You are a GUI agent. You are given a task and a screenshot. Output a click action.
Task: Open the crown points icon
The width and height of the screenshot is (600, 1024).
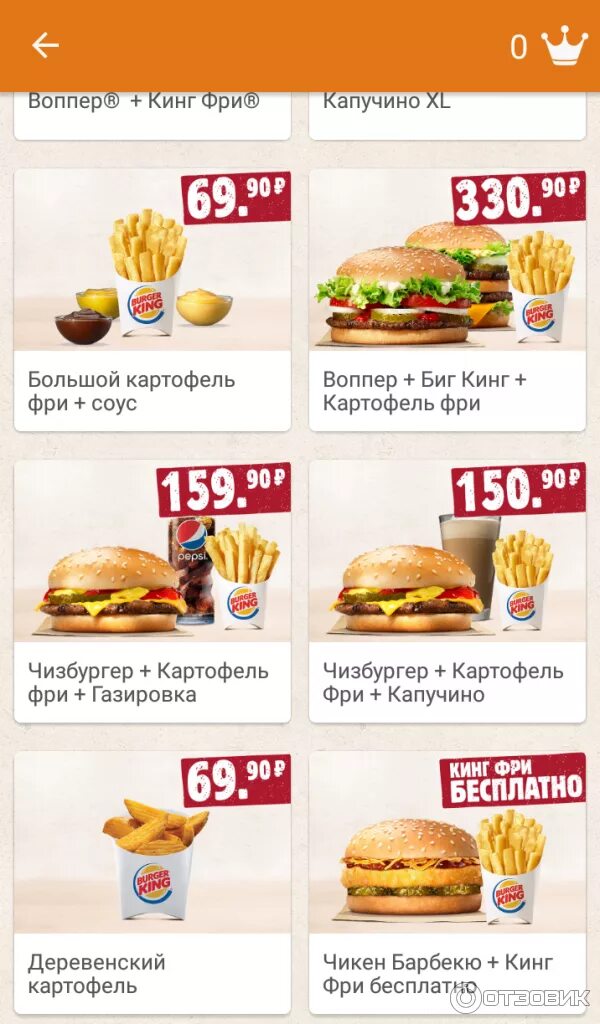(x=564, y=46)
